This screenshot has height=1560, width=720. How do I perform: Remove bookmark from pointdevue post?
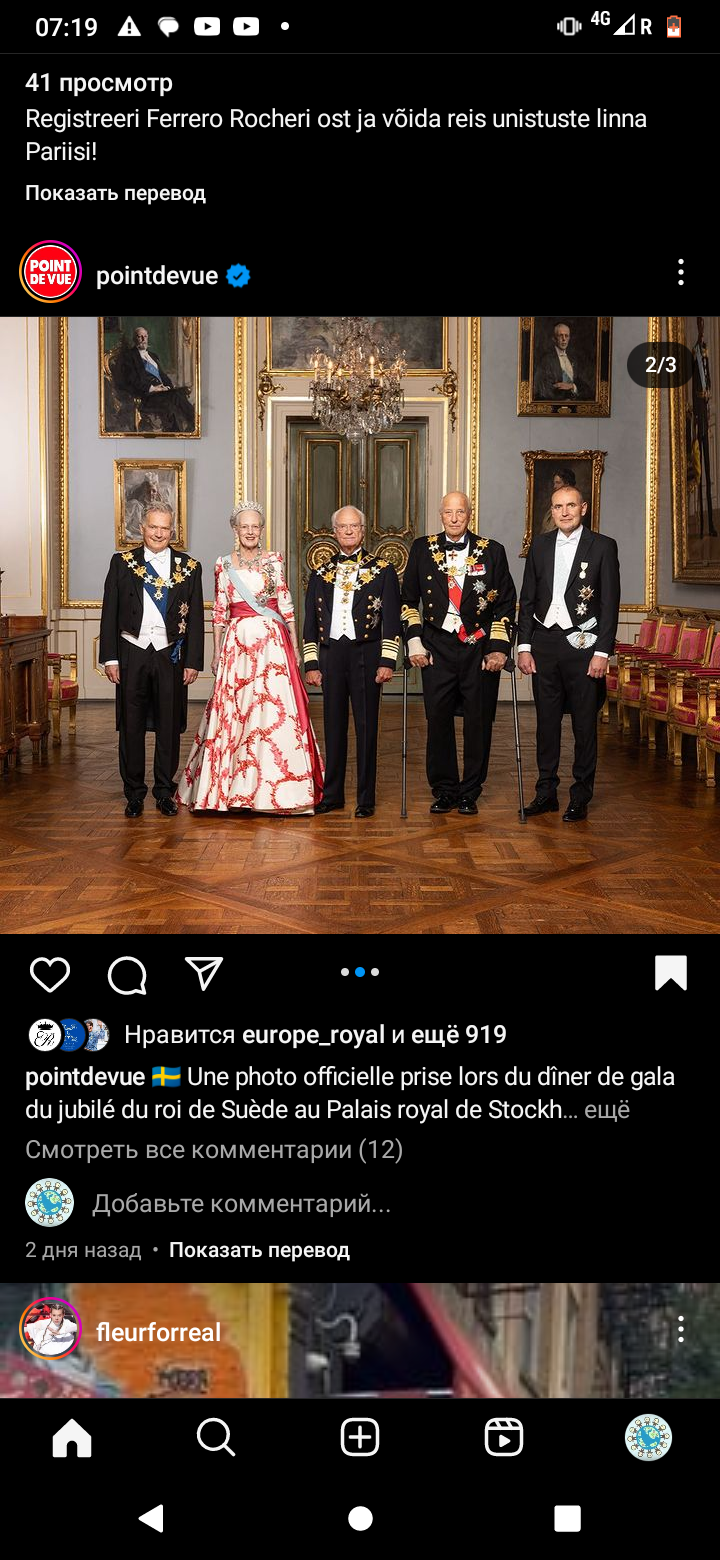[670, 973]
